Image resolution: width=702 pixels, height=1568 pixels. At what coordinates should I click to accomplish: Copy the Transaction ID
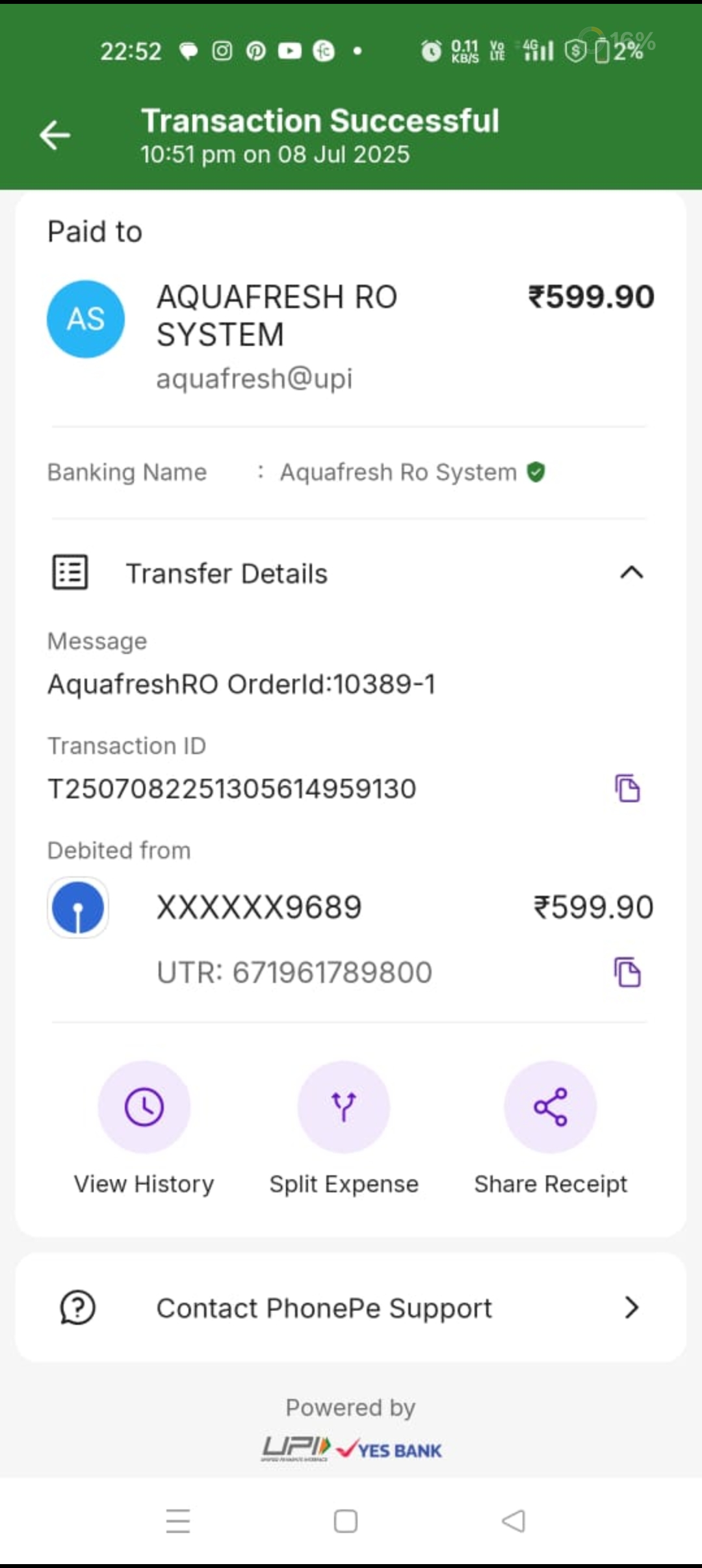(627, 789)
